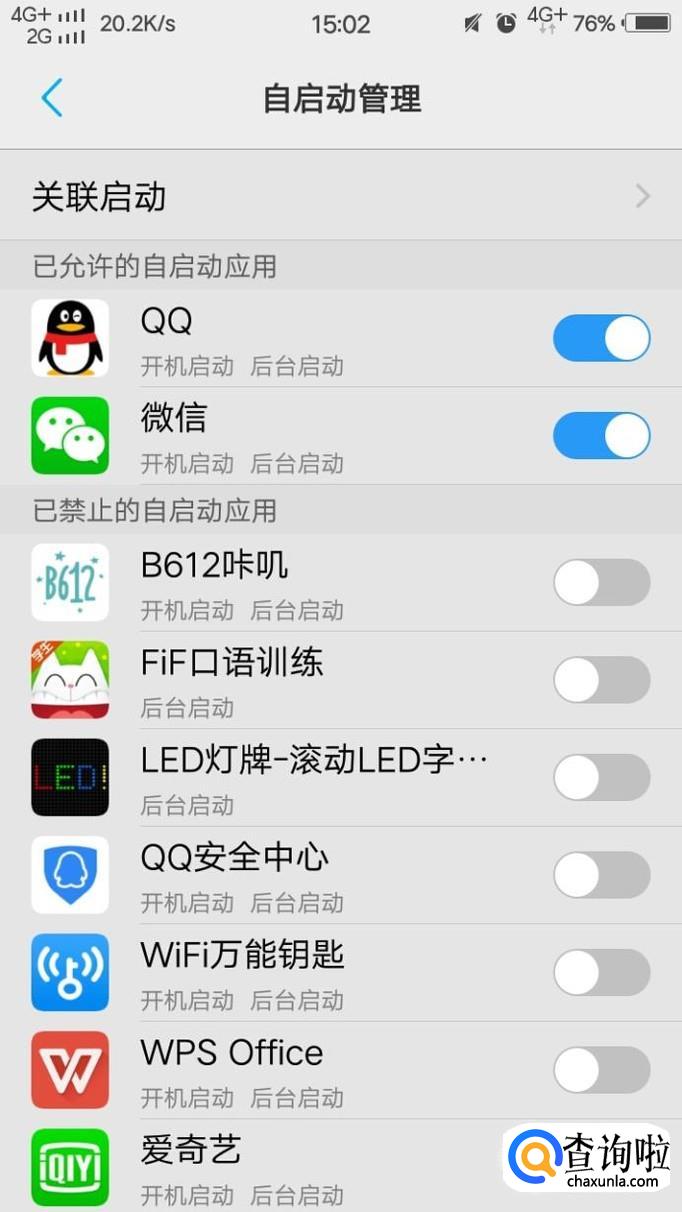The height and width of the screenshot is (1212, 682).
Task: Disable auto-start for QQ
Action: (x=601, y=339)
